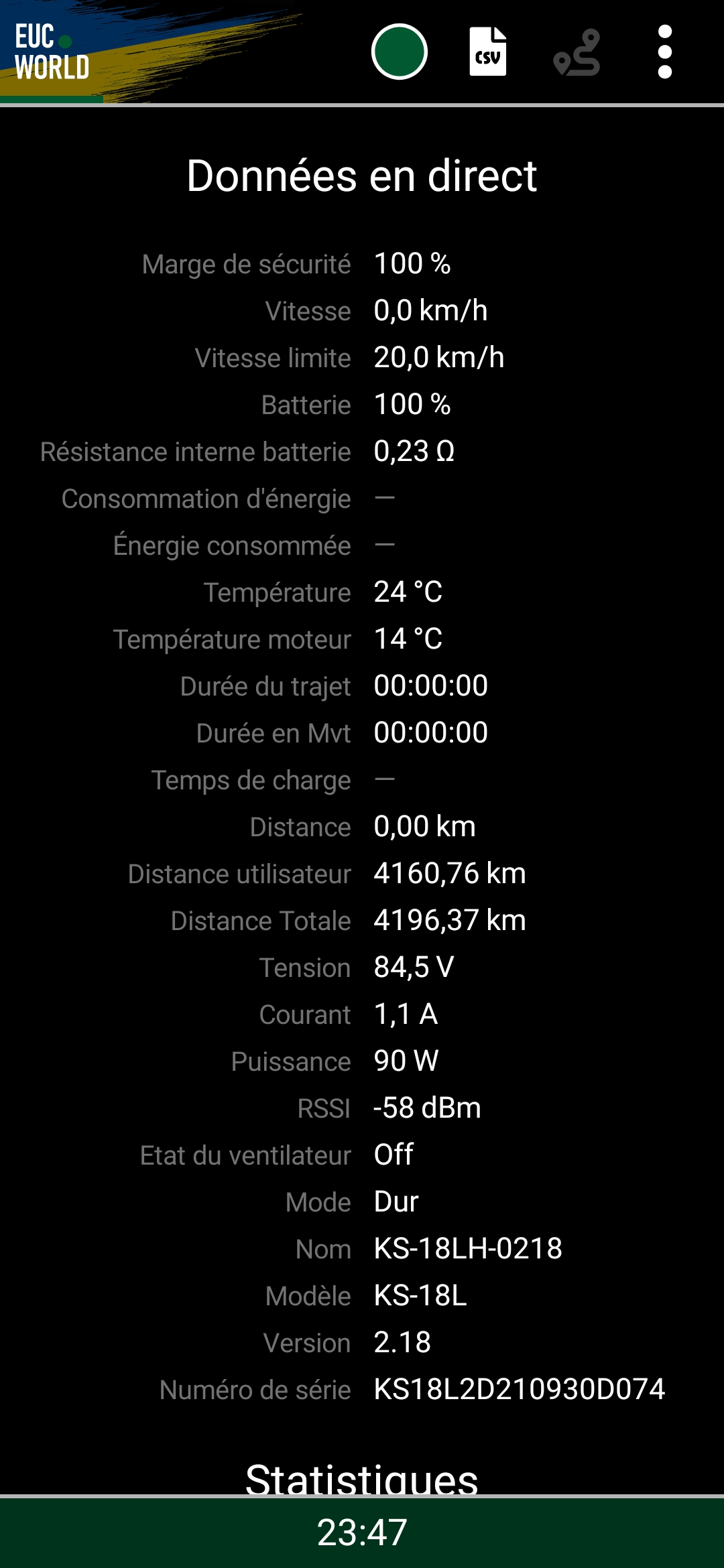Start CSV data logging

point(488,52)
